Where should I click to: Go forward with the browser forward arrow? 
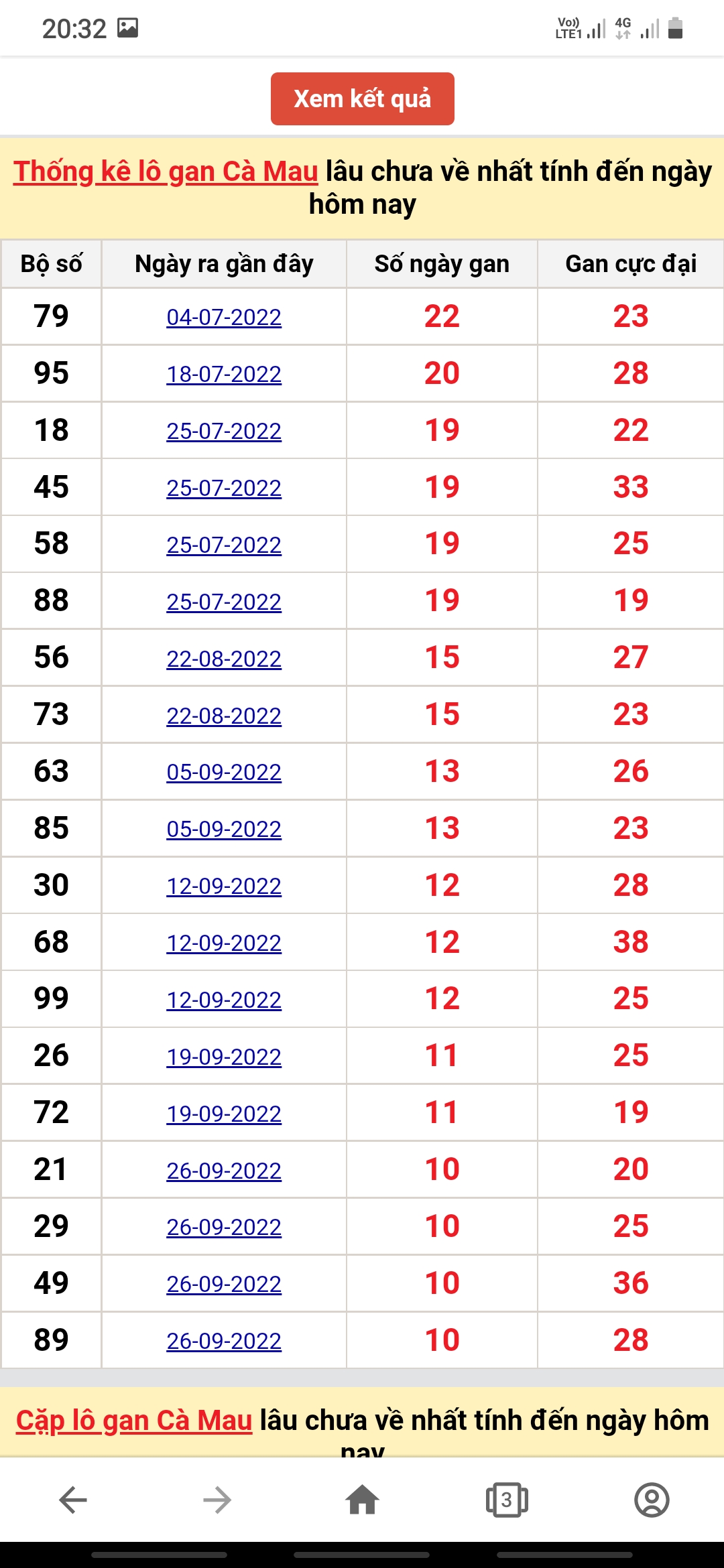[217, 1500]
